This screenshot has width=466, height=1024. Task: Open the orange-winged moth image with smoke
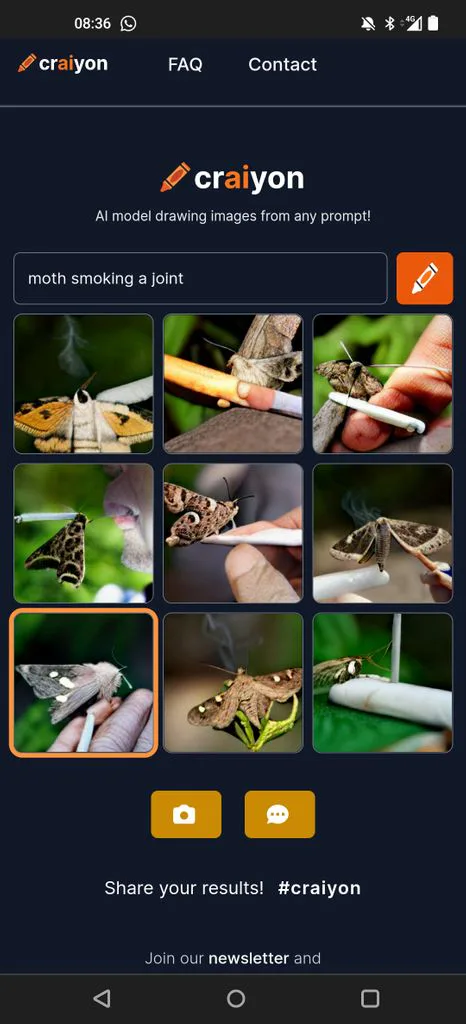[x=84, y=383]
